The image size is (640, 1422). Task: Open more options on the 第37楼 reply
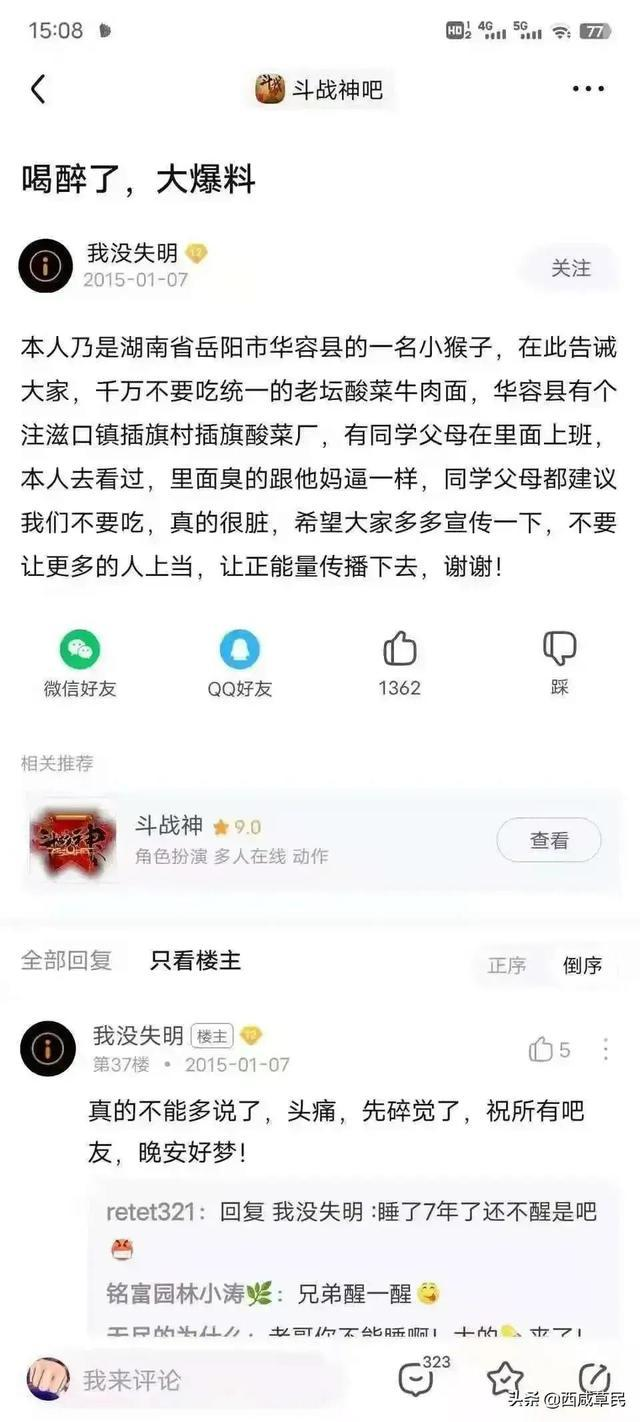click(606, 1049)
